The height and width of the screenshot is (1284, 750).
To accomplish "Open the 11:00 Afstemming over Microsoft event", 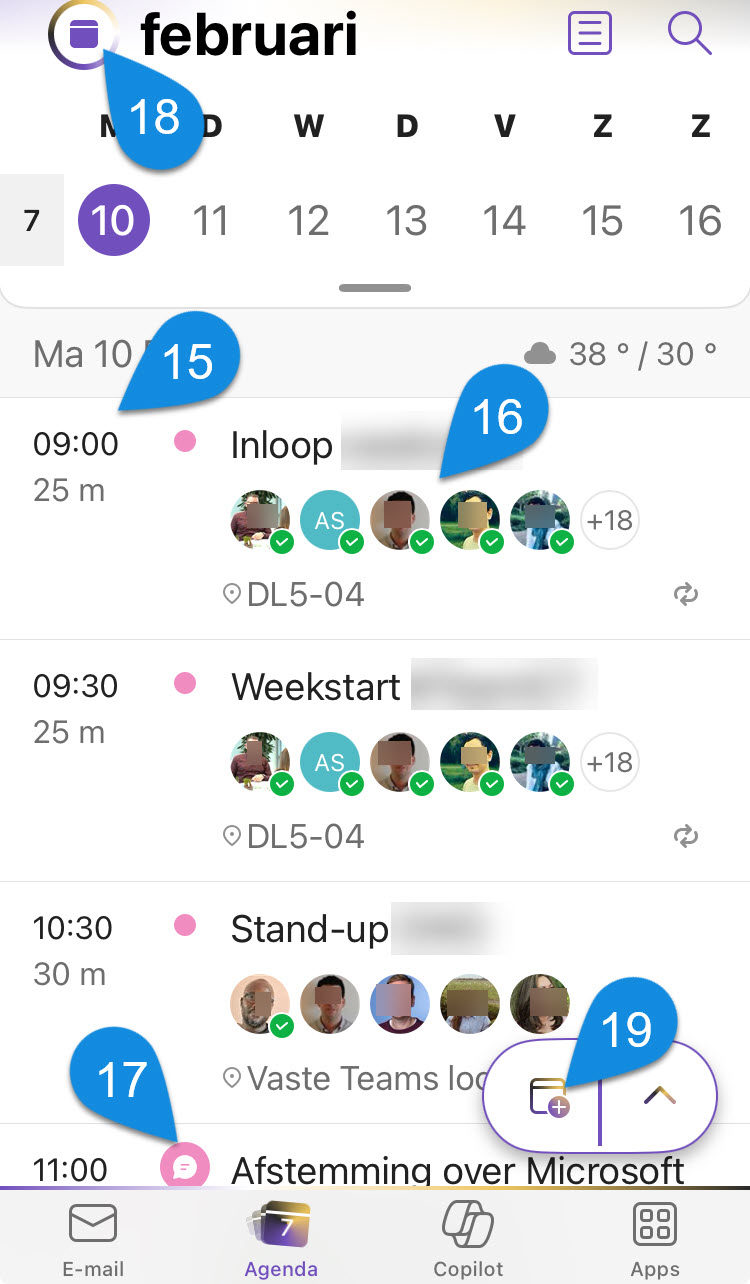I will (x=375, y=1155).
